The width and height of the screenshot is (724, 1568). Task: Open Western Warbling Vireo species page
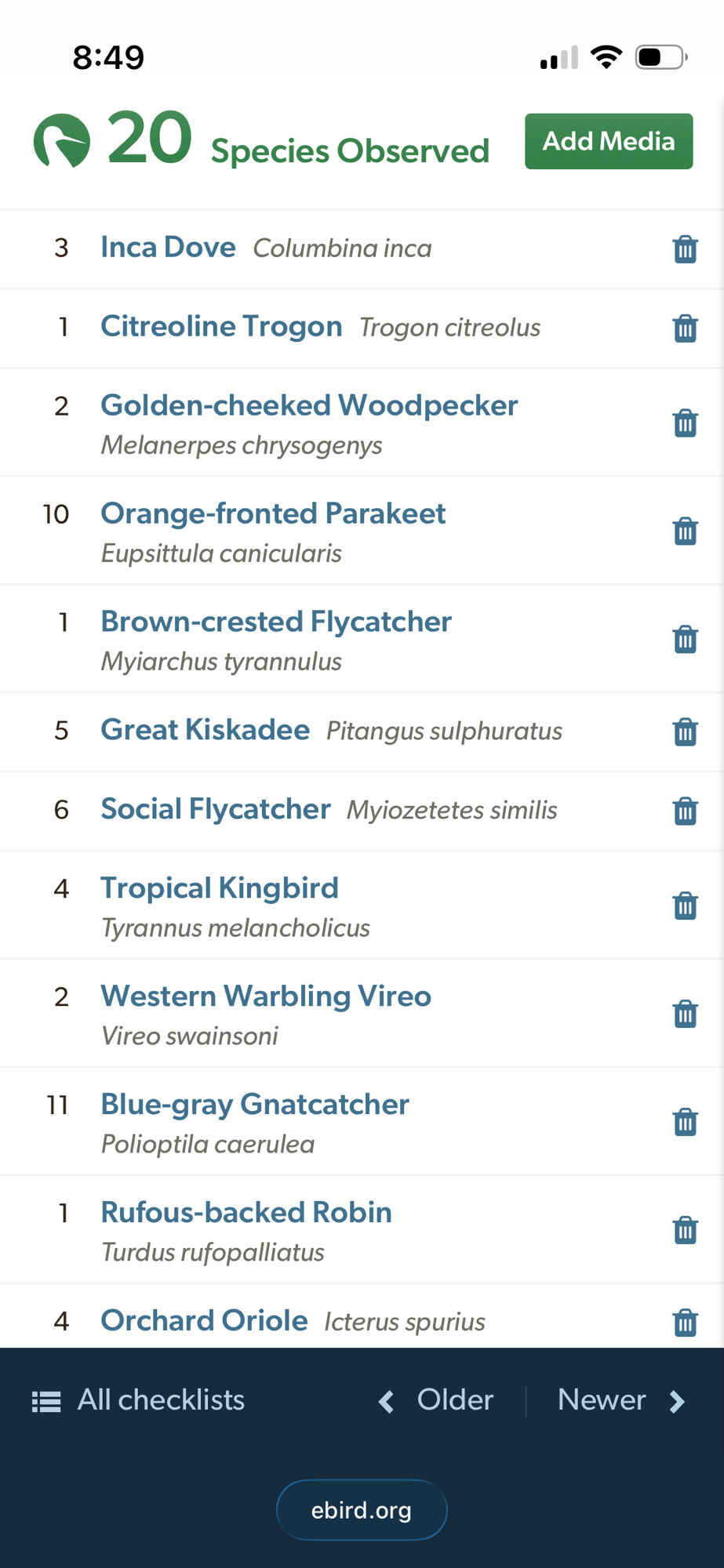coord(266,996)
